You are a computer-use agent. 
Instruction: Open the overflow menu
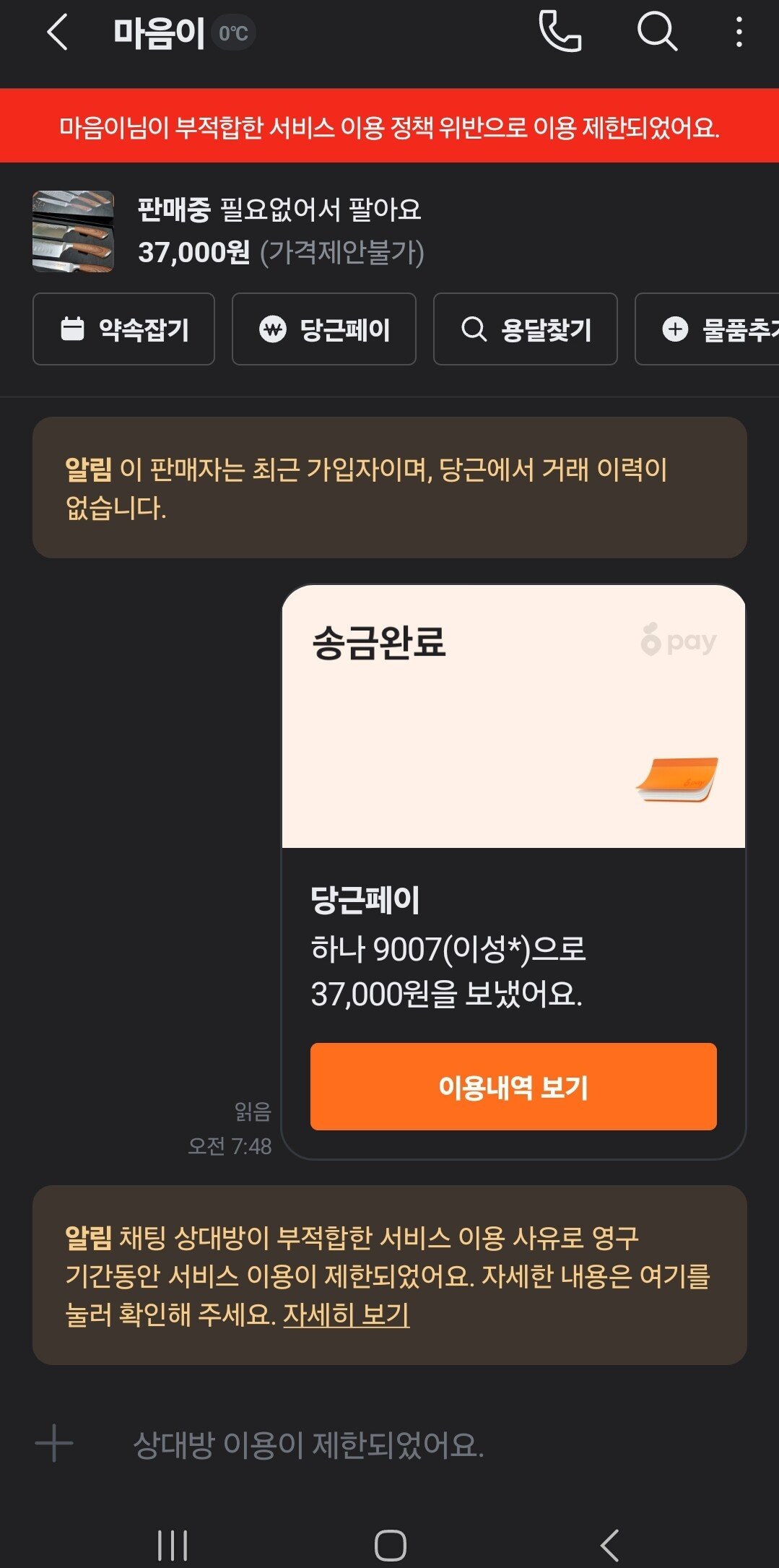pos(739,33)
